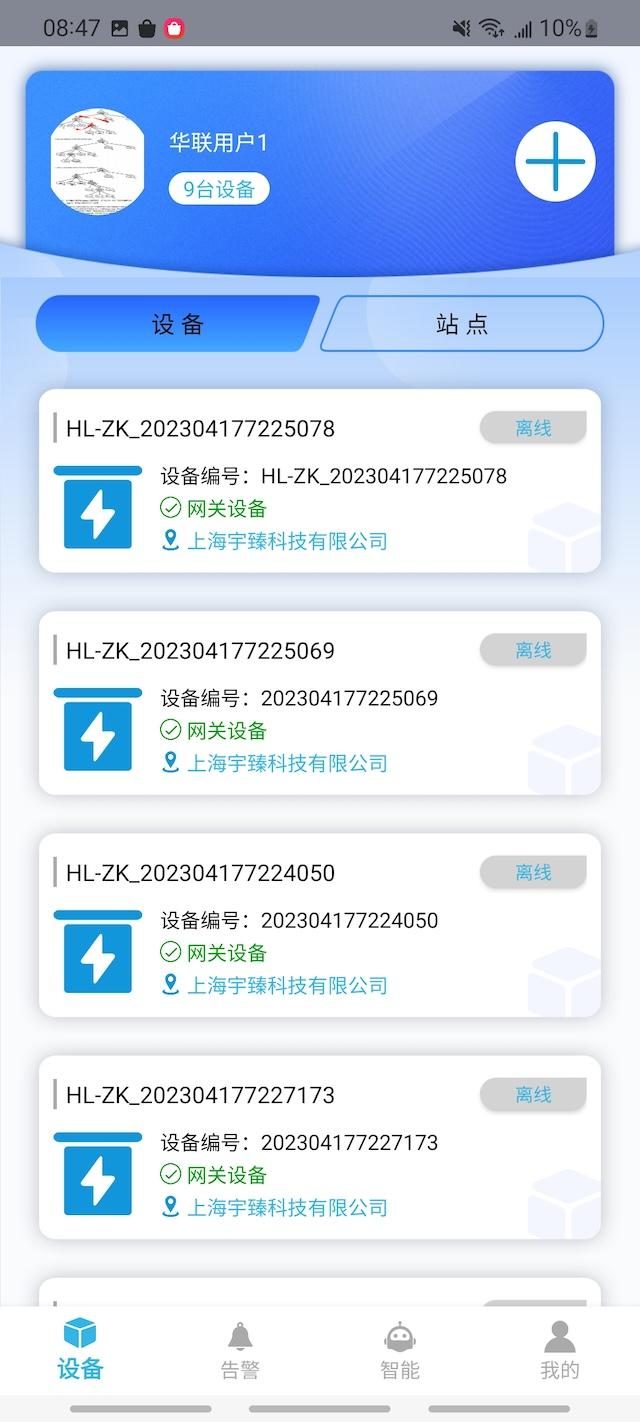Screen dimensions: 640x1422
Task: Open device card HL-ZK_202304177225078
Action: pyautogui.click(x=319, y=481)
